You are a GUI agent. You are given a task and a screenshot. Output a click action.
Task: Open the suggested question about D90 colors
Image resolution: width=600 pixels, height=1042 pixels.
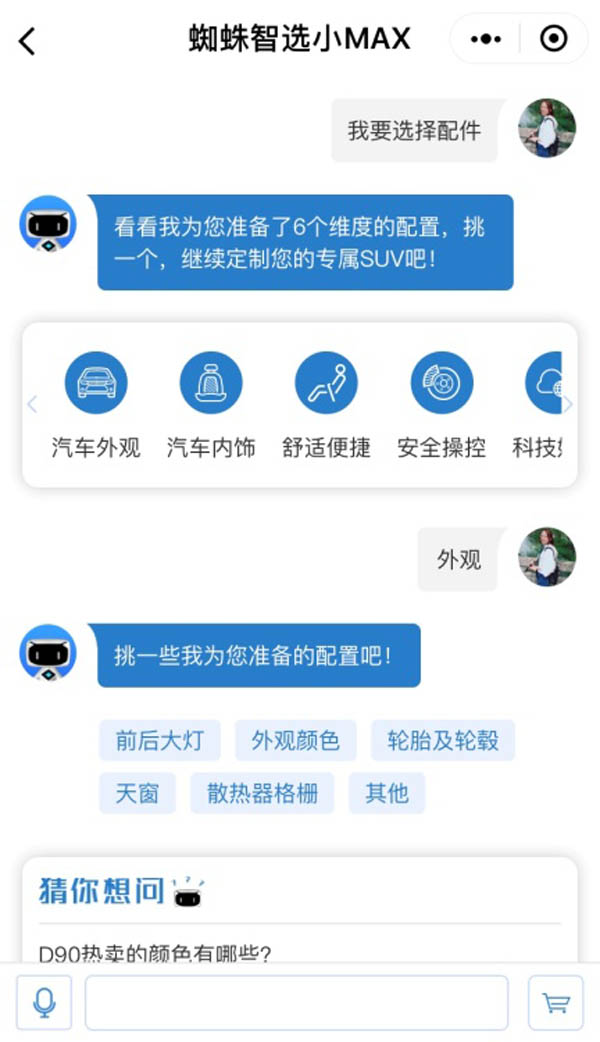pos(154,953)
